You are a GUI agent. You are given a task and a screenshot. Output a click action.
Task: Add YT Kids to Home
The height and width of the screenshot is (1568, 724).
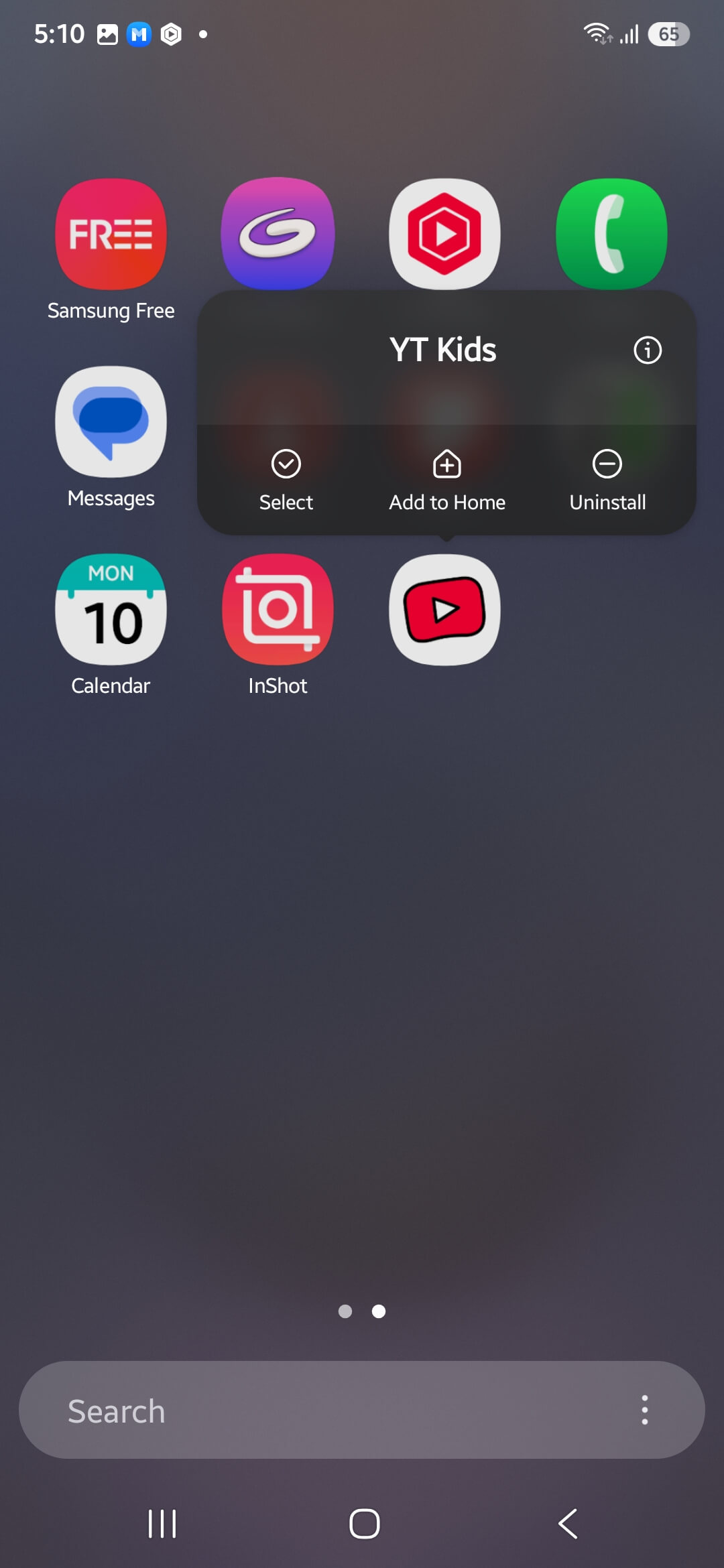click(x=447, y=481)
